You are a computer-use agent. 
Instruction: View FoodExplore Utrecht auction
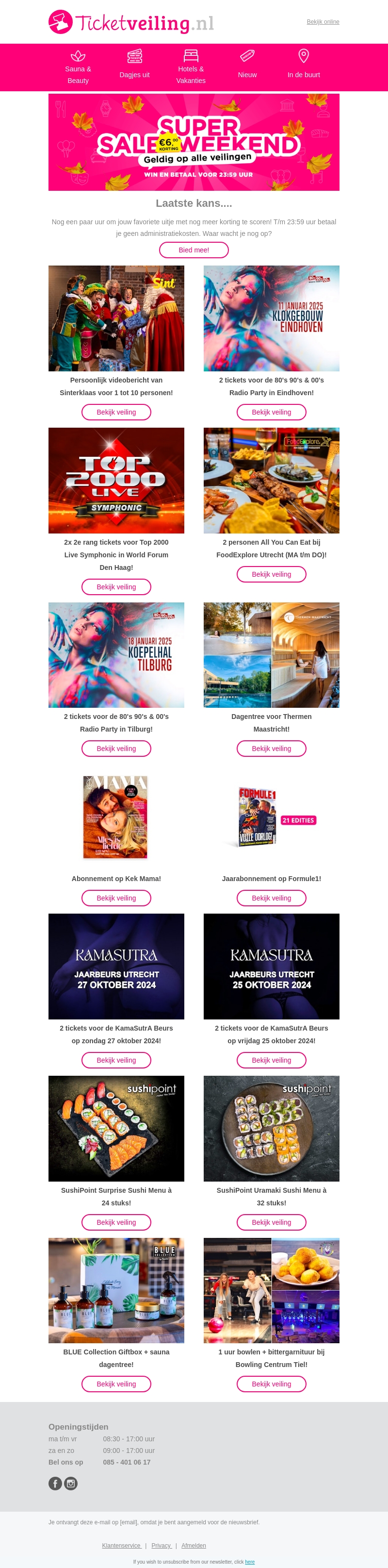pos(271,574)
